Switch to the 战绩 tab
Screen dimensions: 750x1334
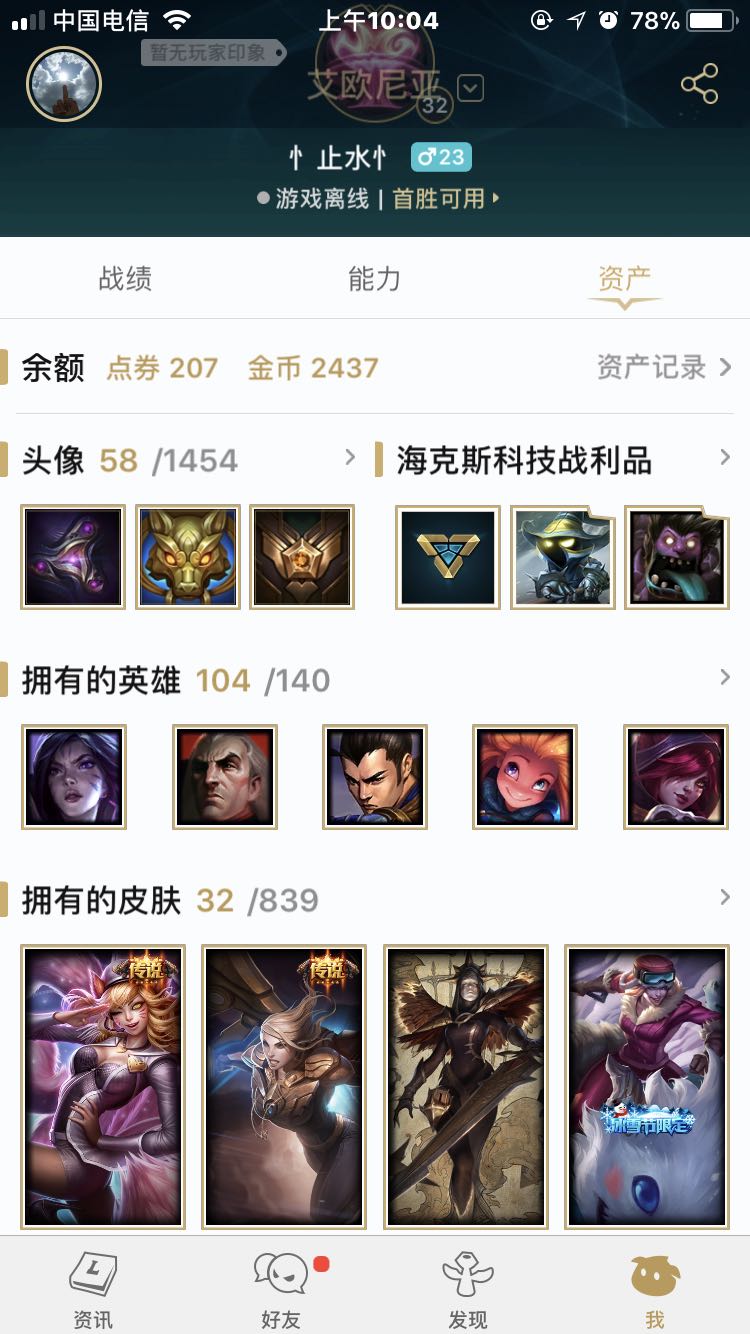click(x=125, y=279)
